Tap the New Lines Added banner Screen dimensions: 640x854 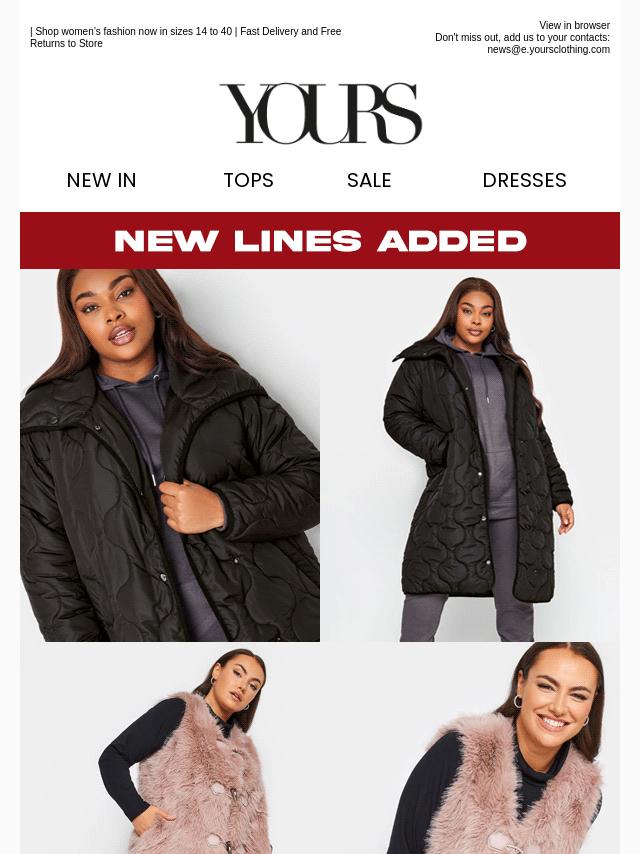tap(320, 241)
